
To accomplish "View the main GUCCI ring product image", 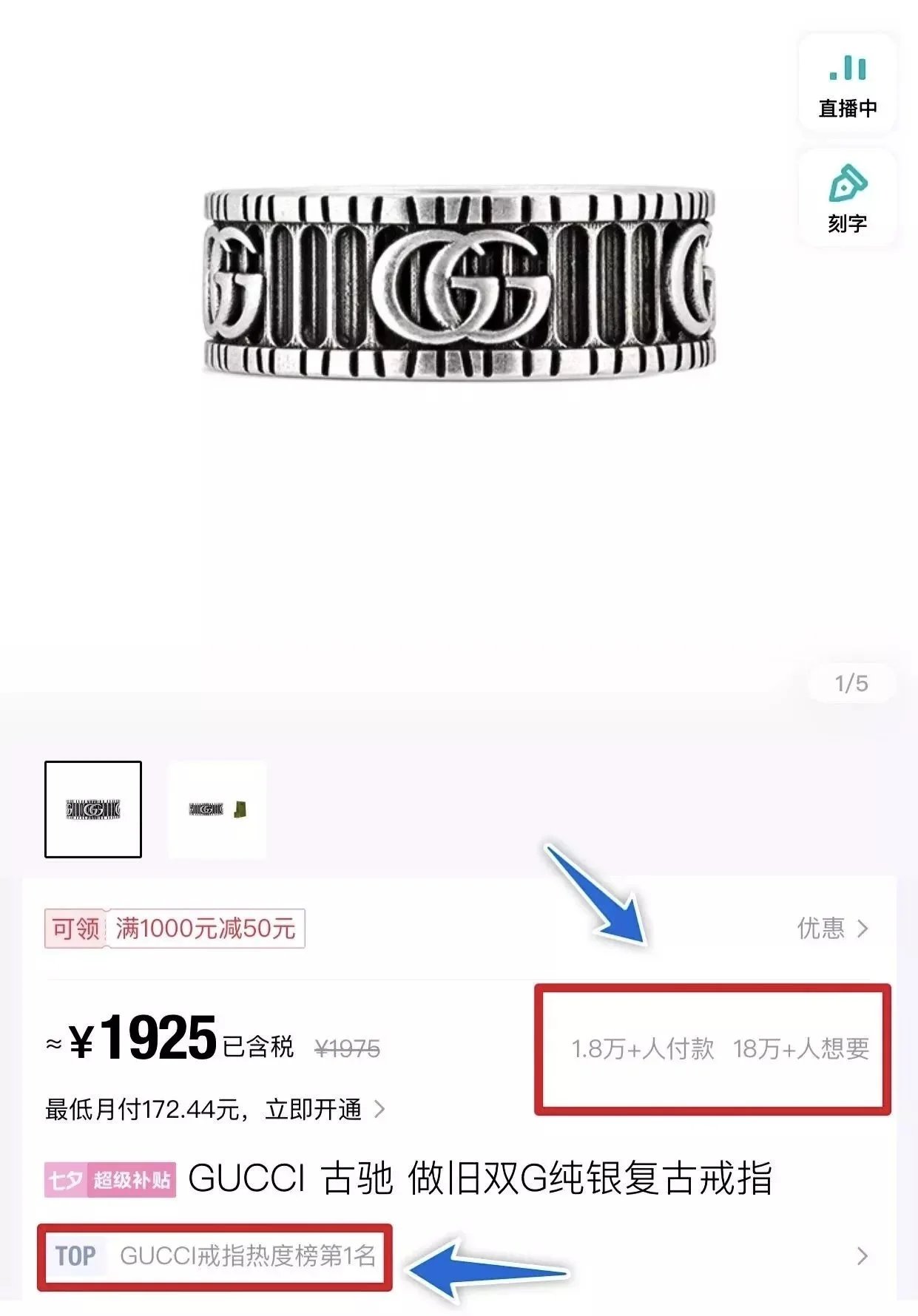I will [459, 285].
